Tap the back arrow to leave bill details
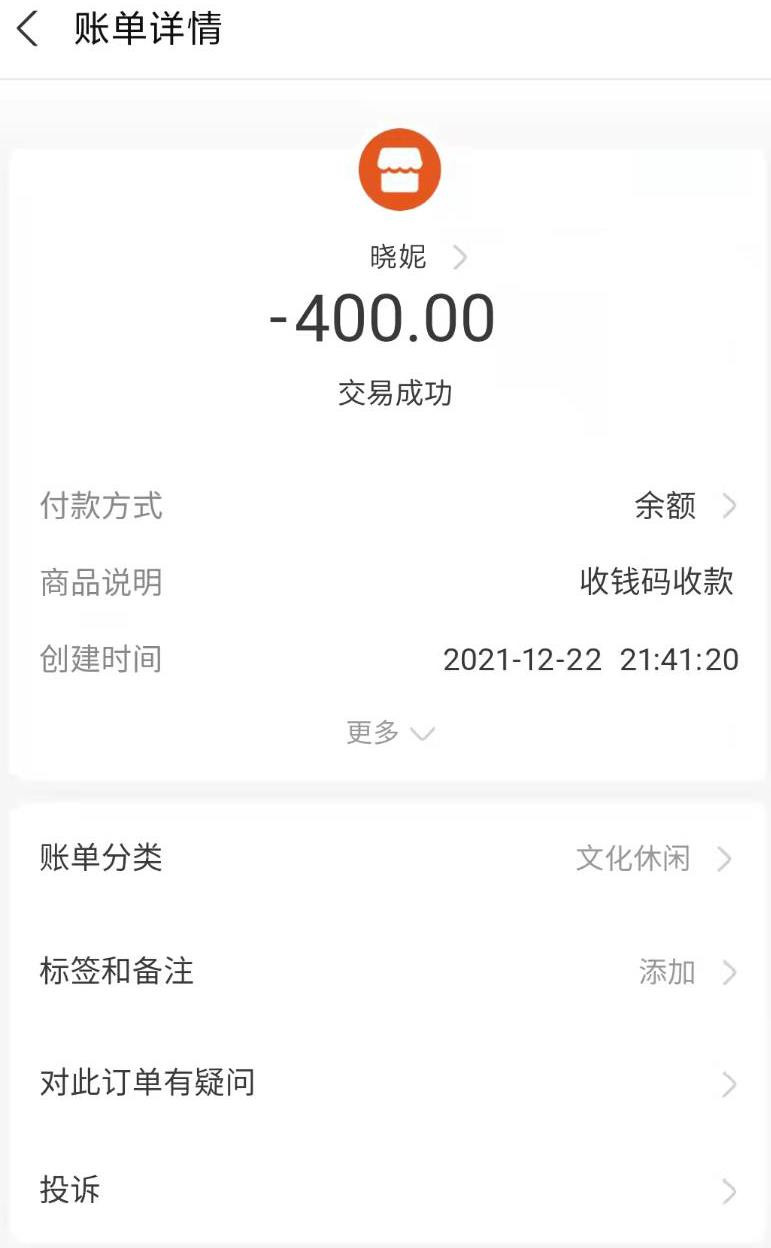This screenshot has height=1248, width=771. 27,30
